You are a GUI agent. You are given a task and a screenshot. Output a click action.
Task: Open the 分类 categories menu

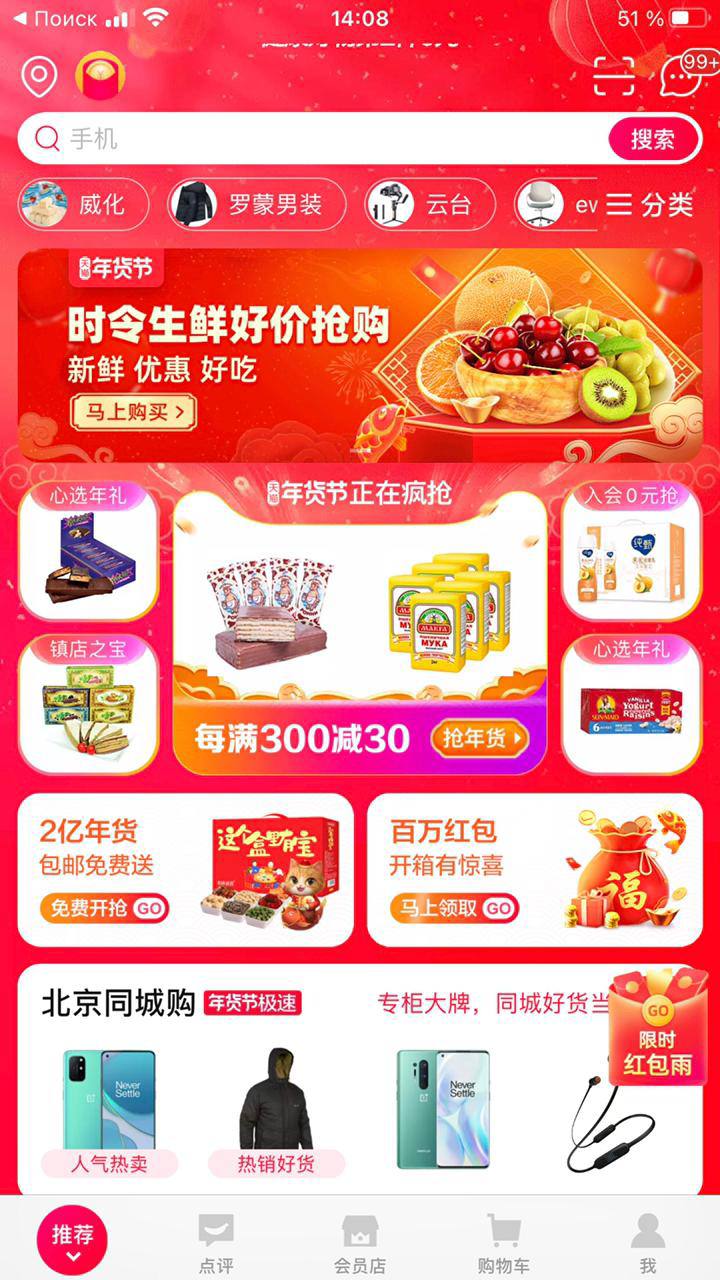(649, 205)
